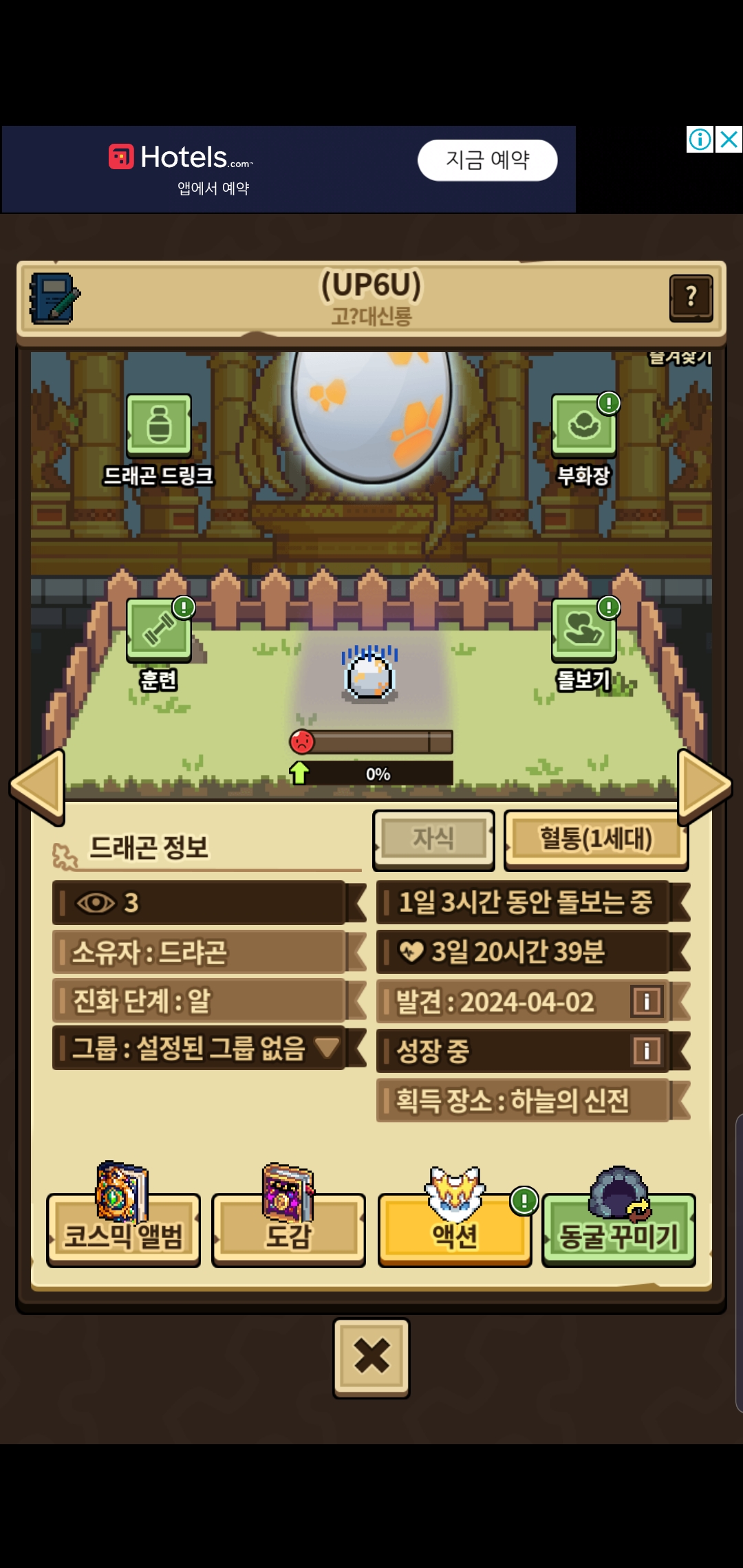Image resolution: width=743 pixels, height=1568 pixels.
Task: Tap 지금 예약 on the Hotels.com ad
Action: coord(487,160)
